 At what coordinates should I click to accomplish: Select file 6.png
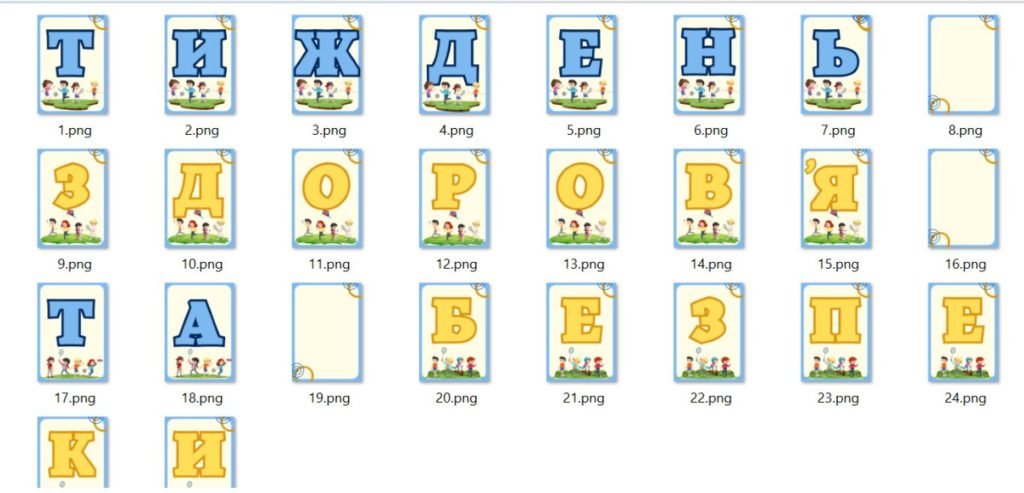click(708, 65)
